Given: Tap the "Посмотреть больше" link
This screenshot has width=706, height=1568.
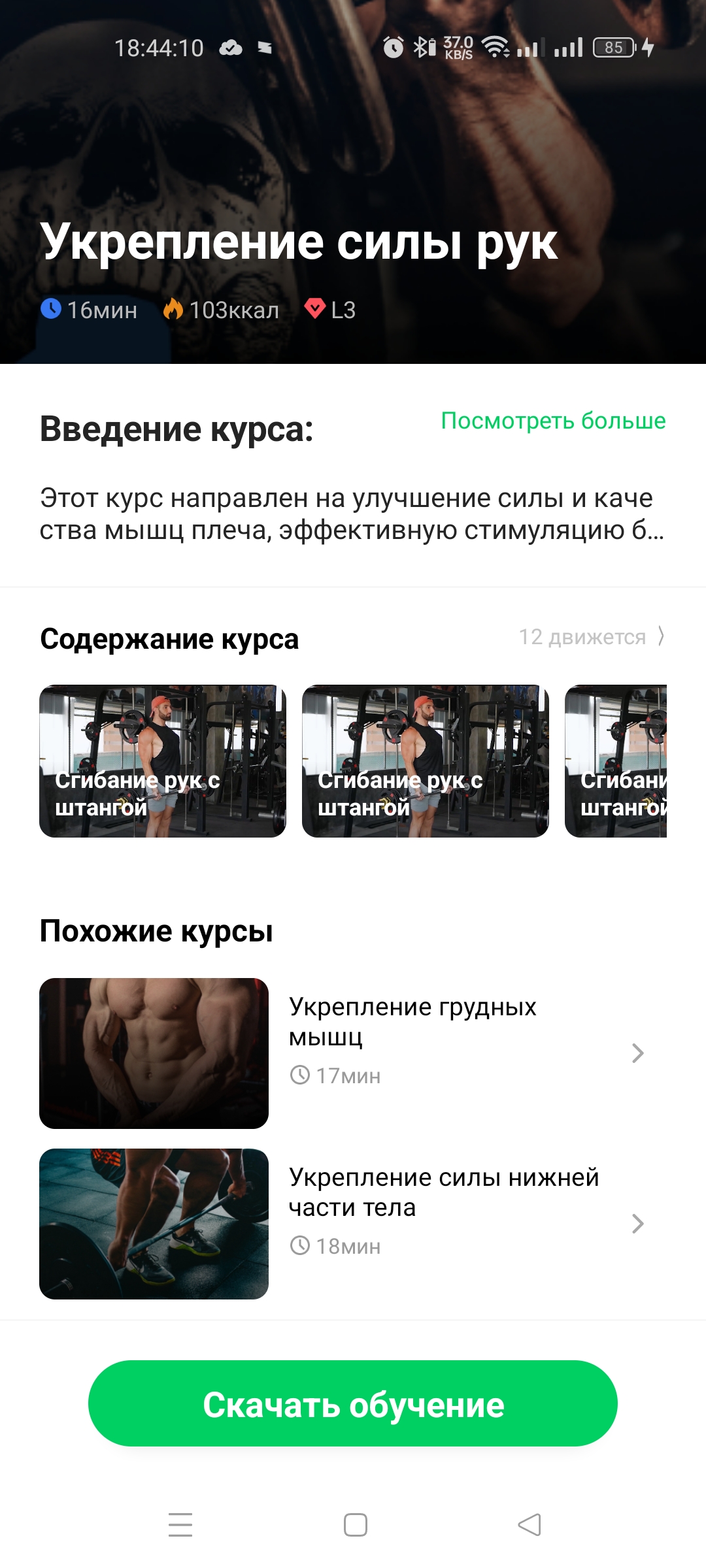Looking at the screenshot, I should 553,421.
